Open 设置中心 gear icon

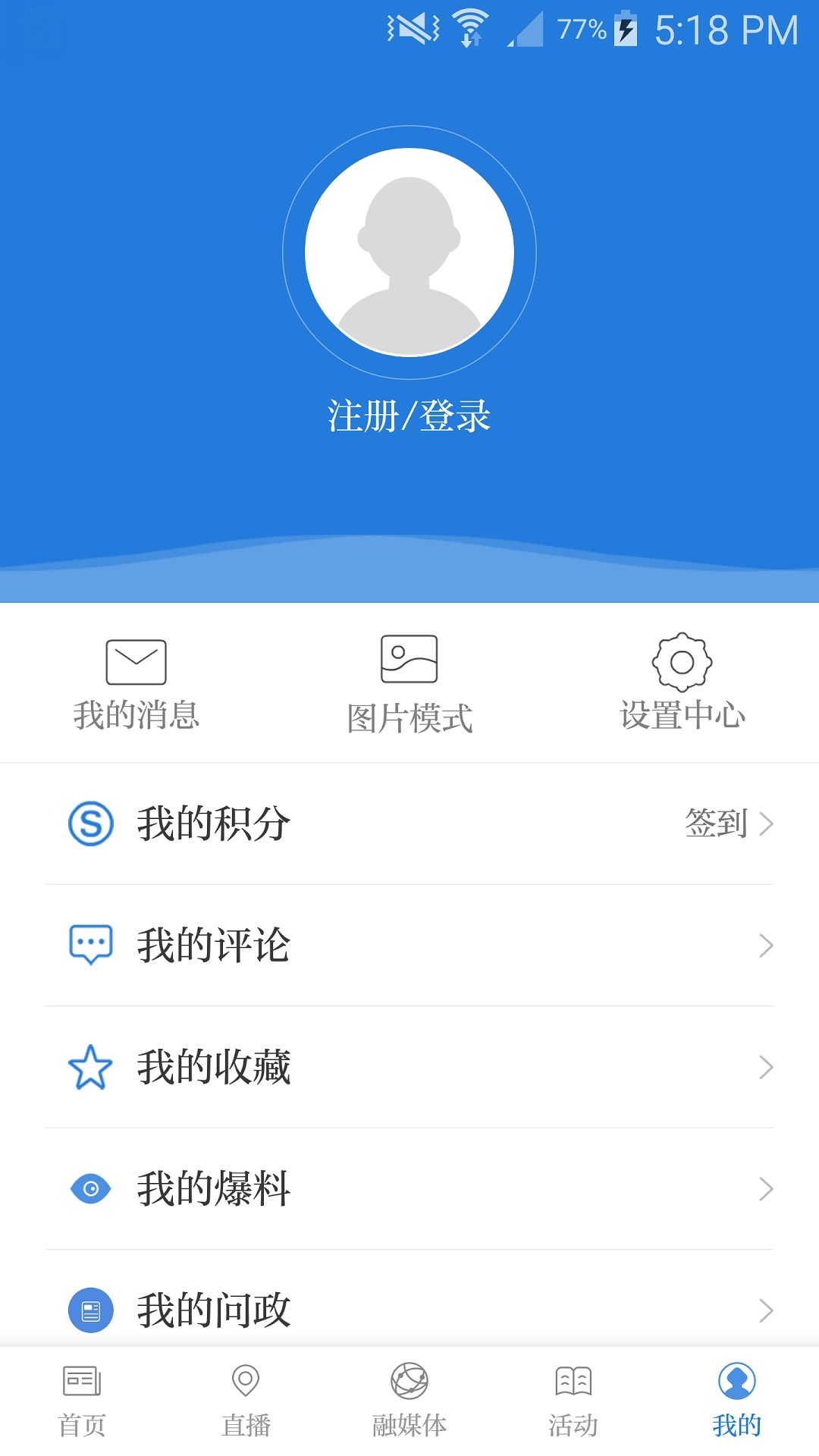(683, 663)
